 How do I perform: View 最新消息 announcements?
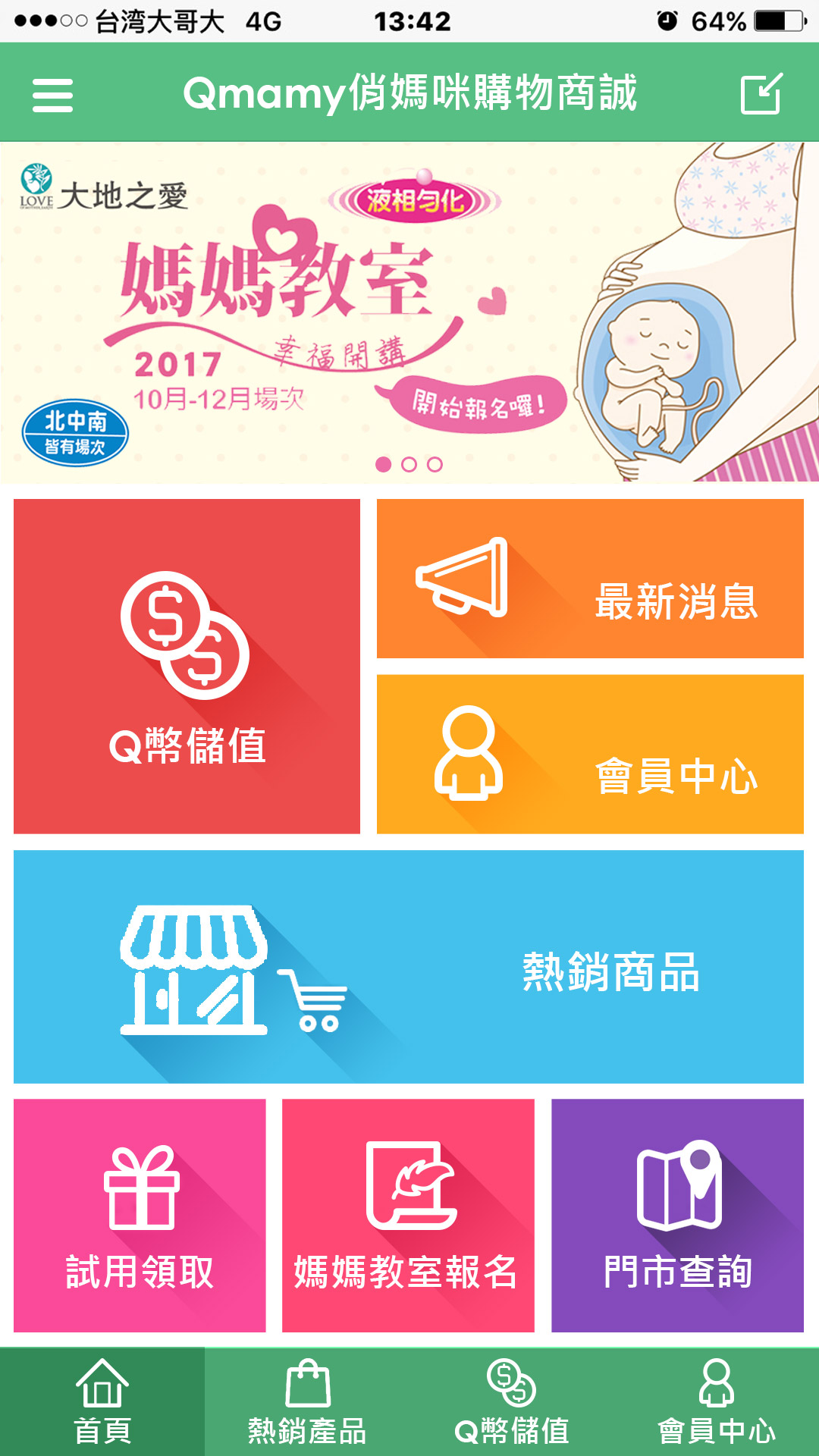coord(590,579)
